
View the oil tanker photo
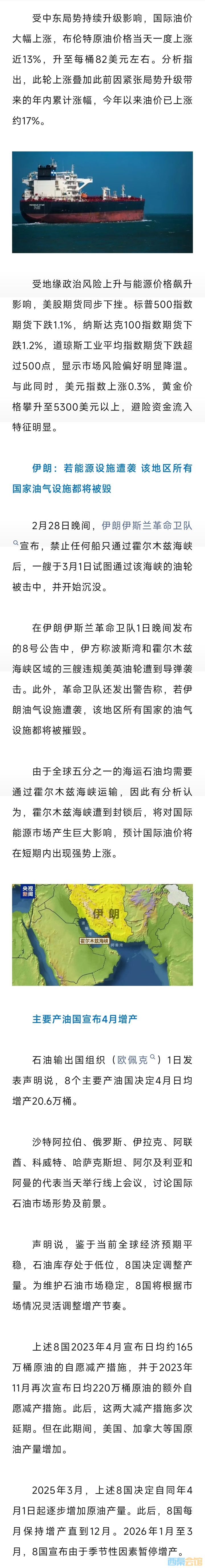[102, 202]
